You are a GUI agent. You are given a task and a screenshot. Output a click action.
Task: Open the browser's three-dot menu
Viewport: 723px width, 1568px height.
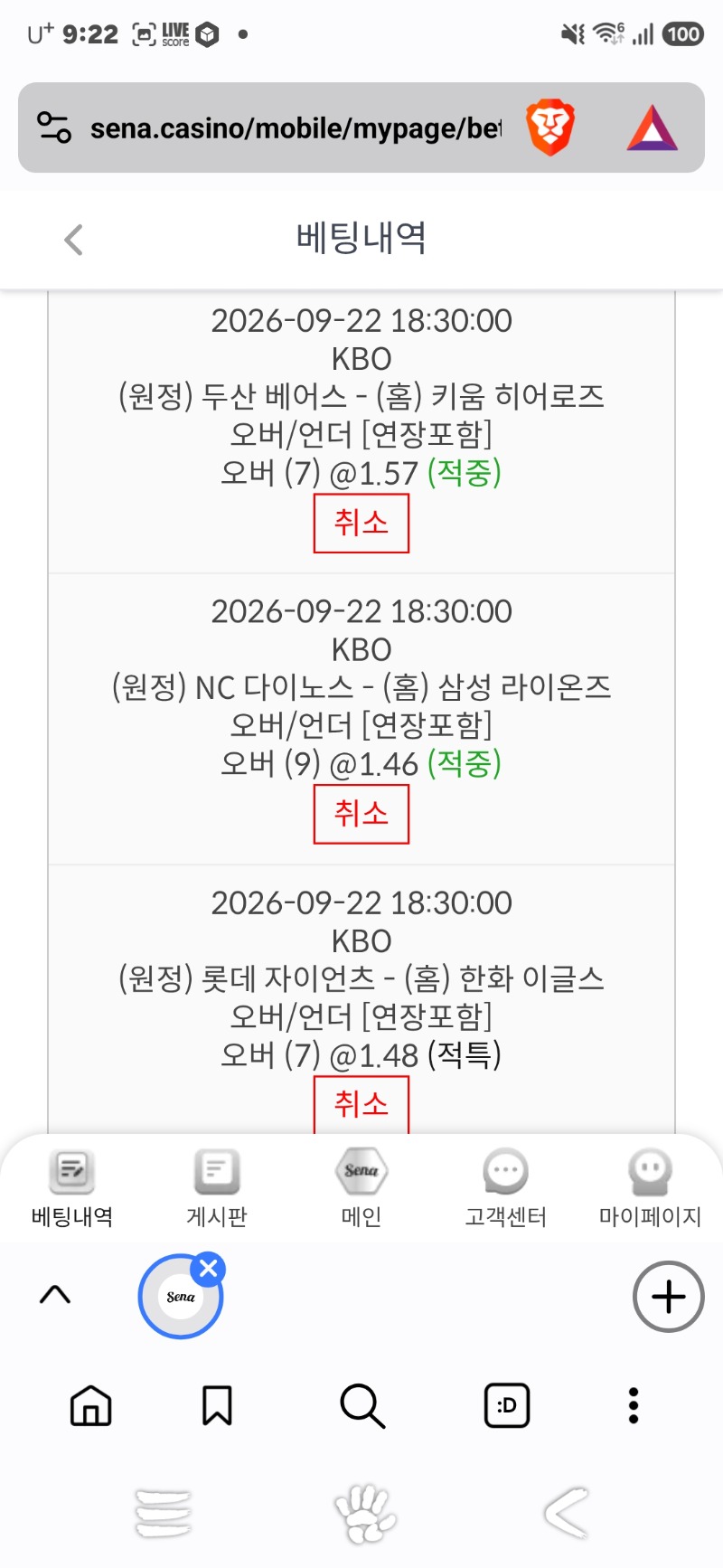[634, 1406]
